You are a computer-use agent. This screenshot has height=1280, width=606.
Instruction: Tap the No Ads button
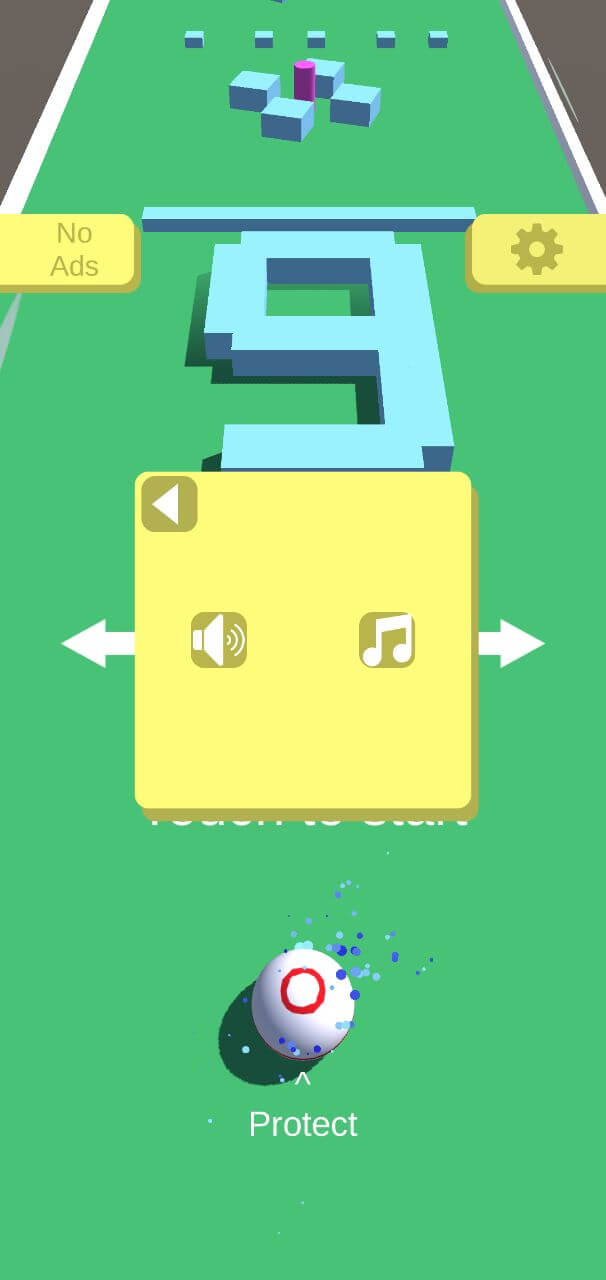(x=67, y=250)
